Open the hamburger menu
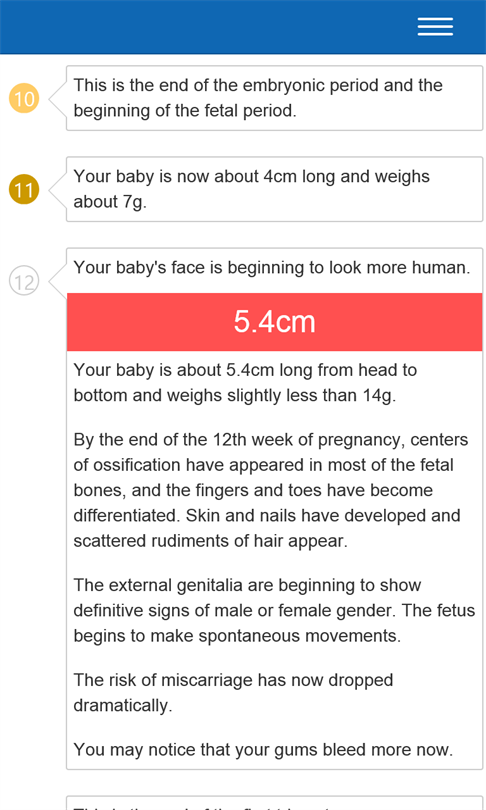This screenshot has height=810, width=486. click(435, 27)
